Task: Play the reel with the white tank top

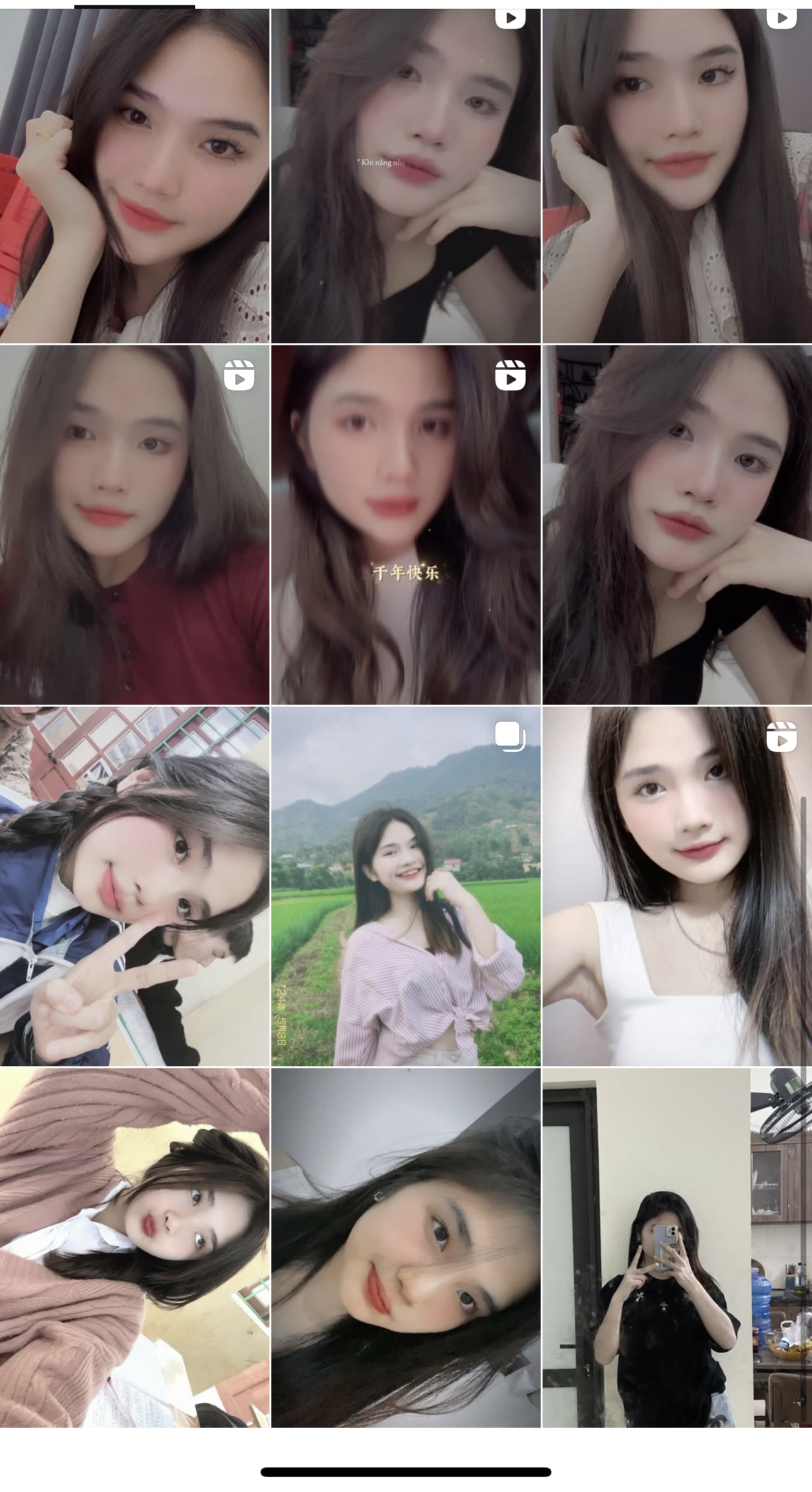Action: [x=677, y=886]
